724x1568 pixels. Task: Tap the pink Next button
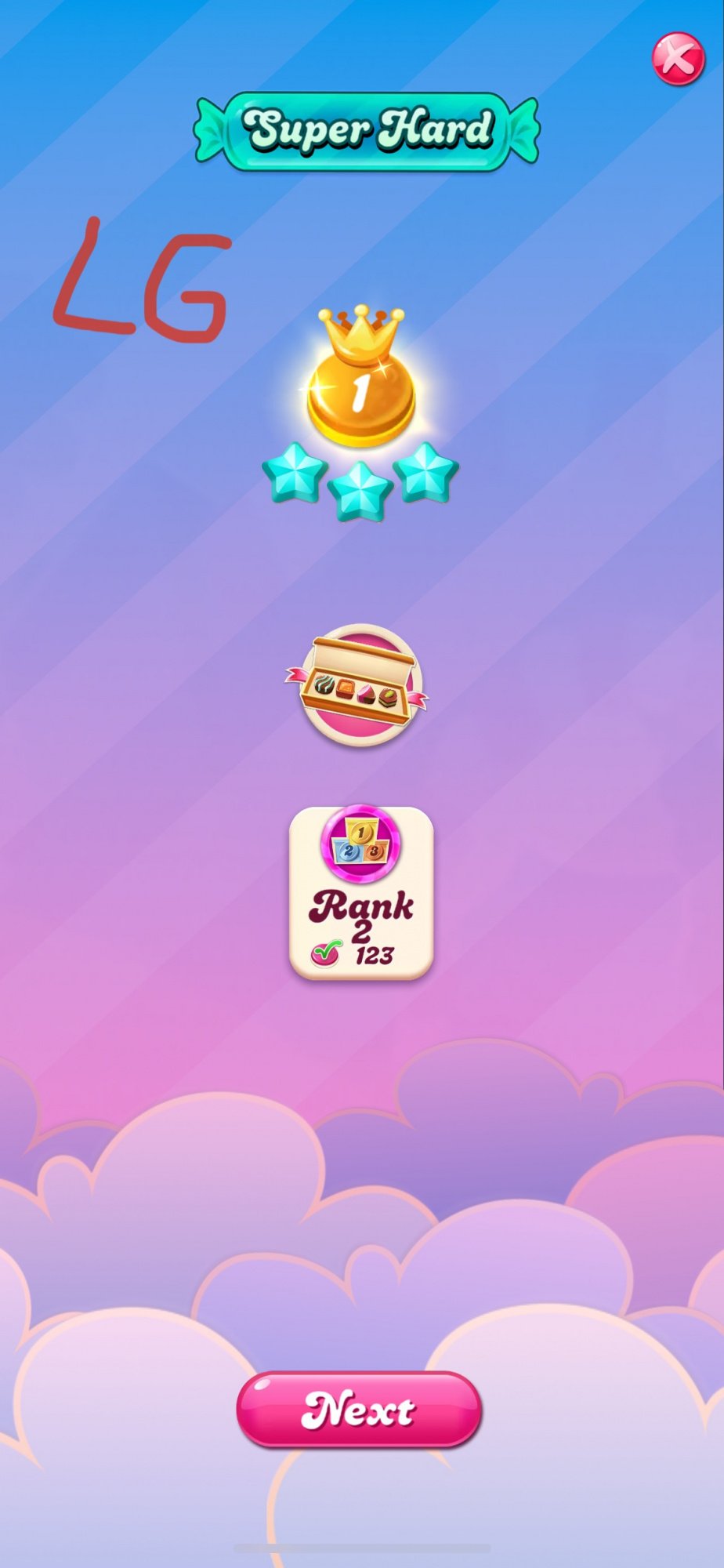pyautogui.click(x=359, y=1409)
